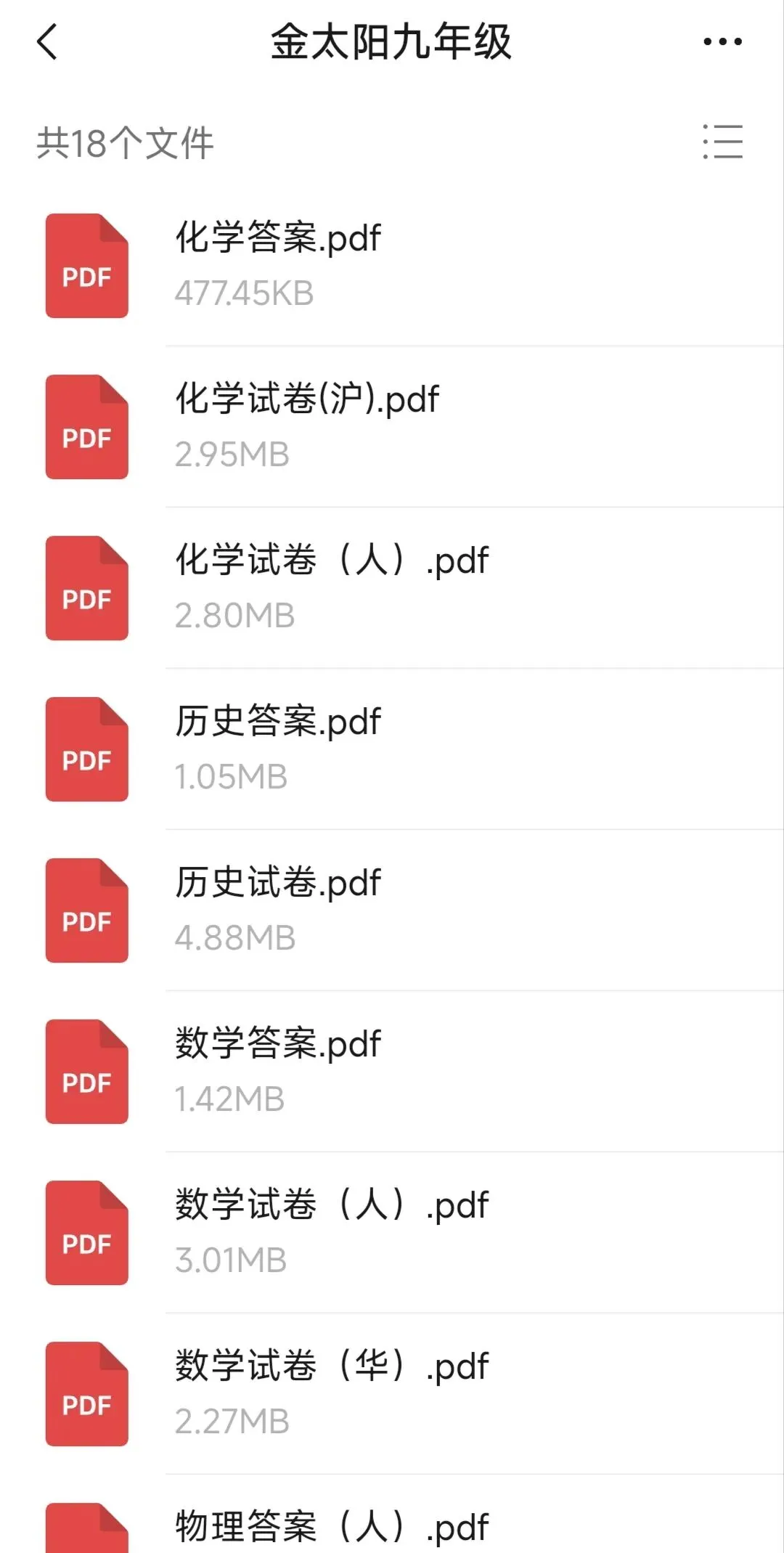Open 物理答案（人）.pdf
The width and height of the screenshot is (784, 1553).
(x=392, y=1515)
